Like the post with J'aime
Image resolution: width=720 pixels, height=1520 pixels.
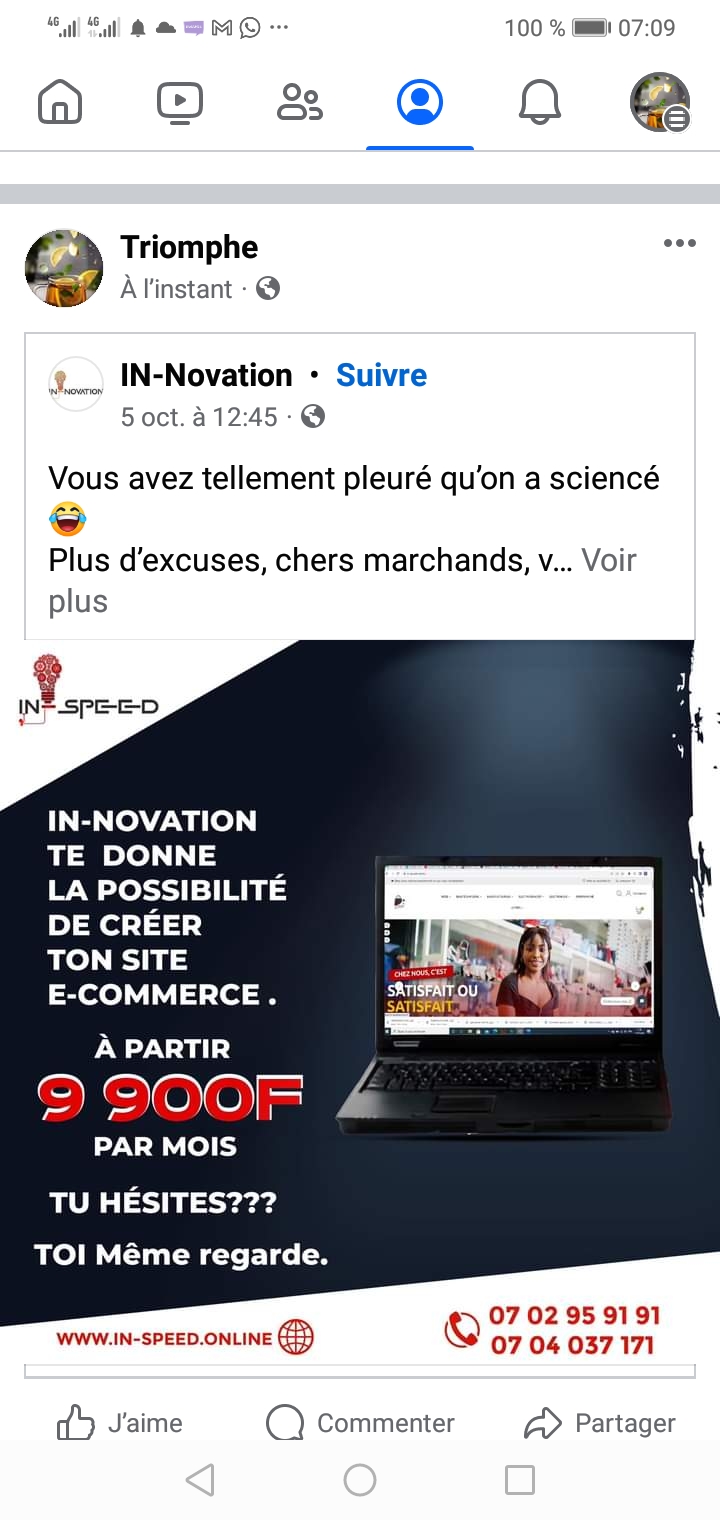click(120, 1423)
